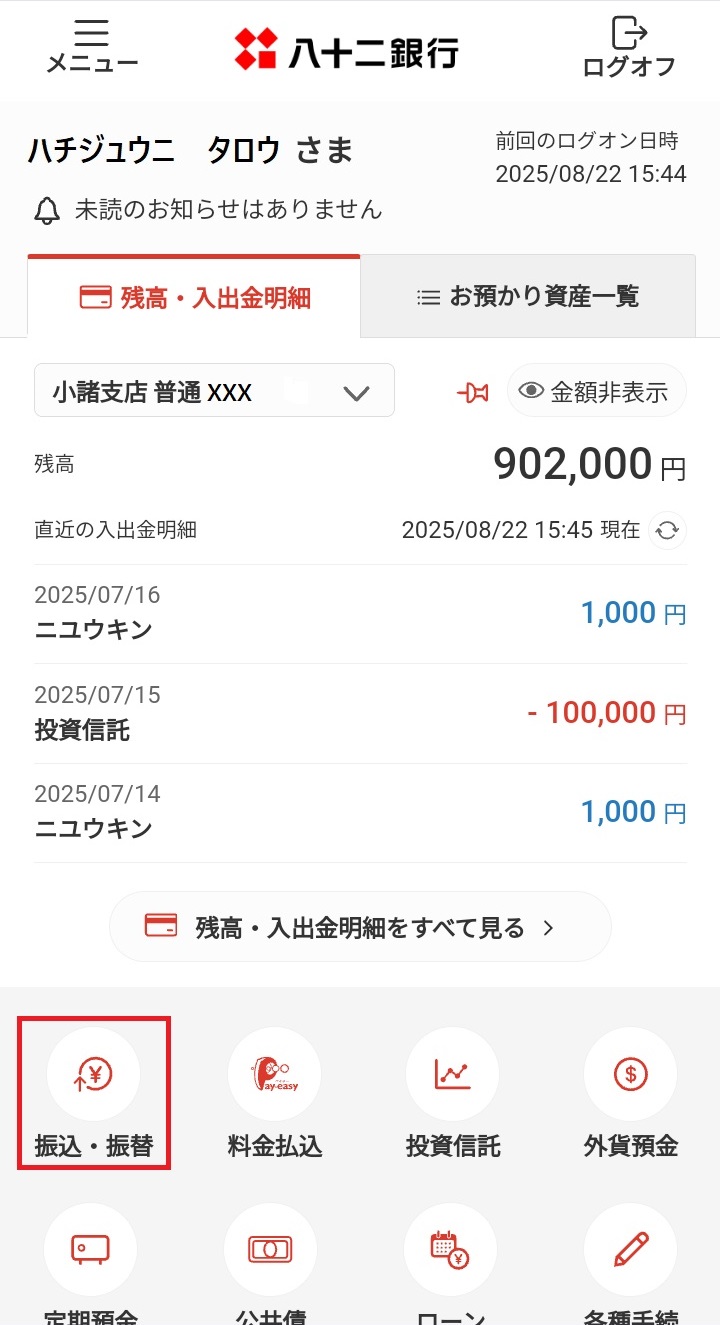
Task: Open the ローン loan section
Action: tap(450, 1255)
